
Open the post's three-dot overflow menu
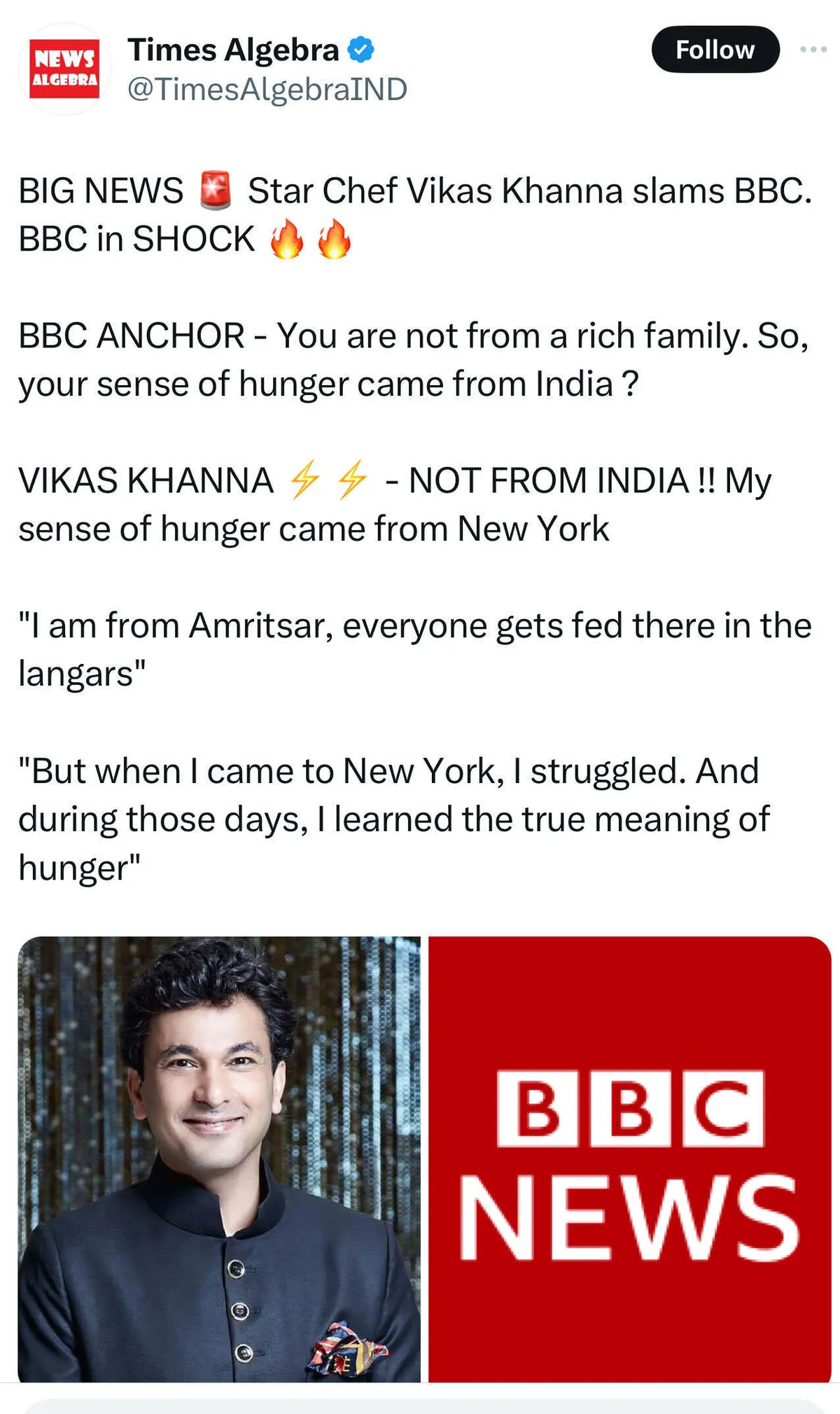(813, 50)
